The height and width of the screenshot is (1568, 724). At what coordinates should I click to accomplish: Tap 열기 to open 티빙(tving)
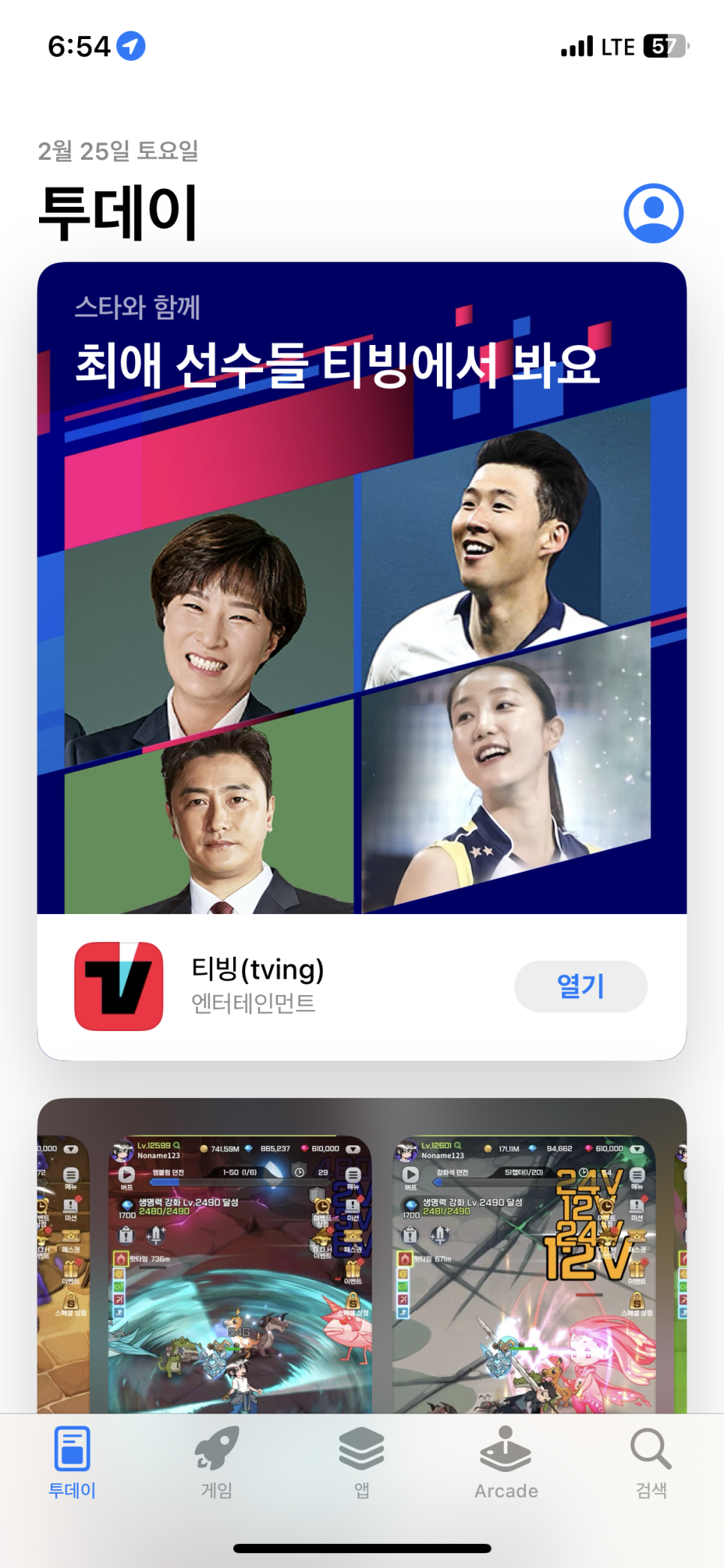coord(580,986)
